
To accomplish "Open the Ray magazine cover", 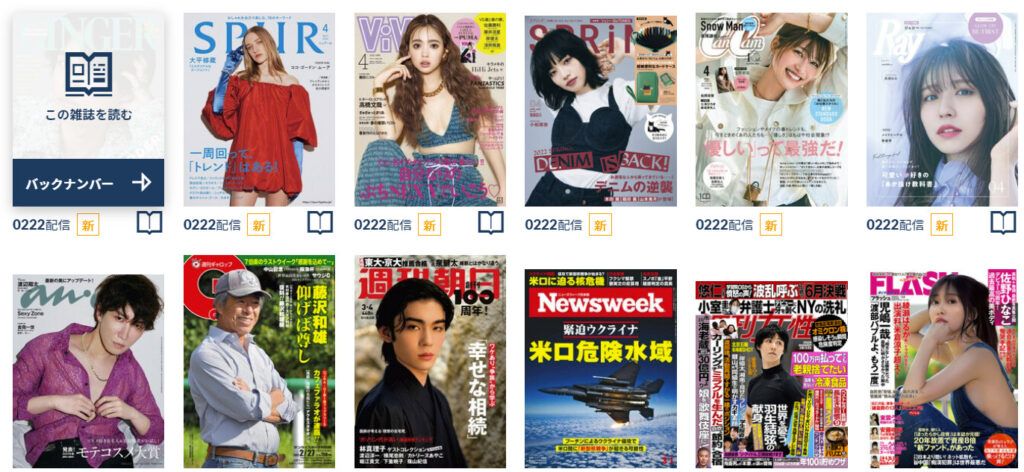I will pos(941,110).
